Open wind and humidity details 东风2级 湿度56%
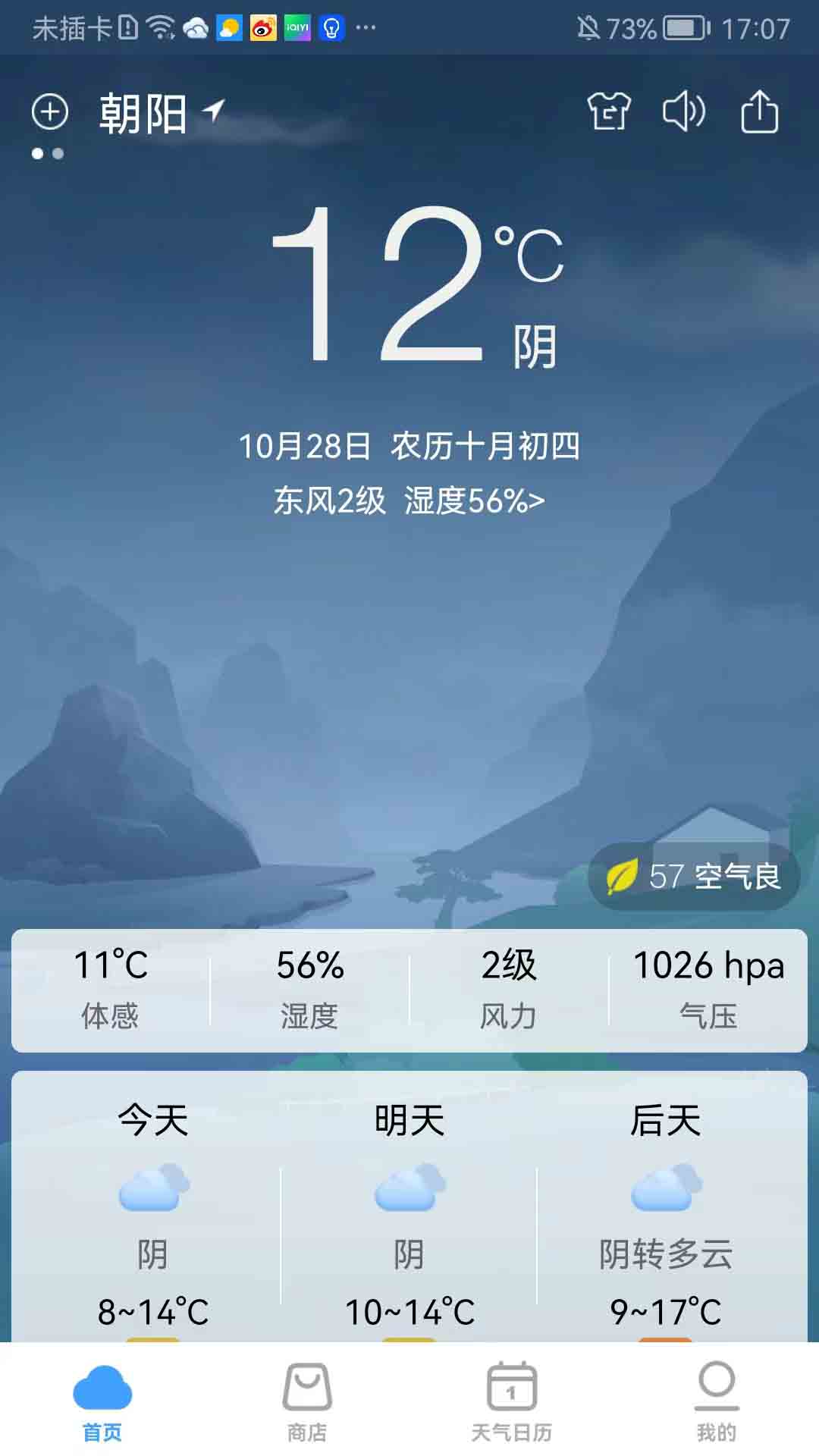This screenshot has width=819, height=1456. 409,500
